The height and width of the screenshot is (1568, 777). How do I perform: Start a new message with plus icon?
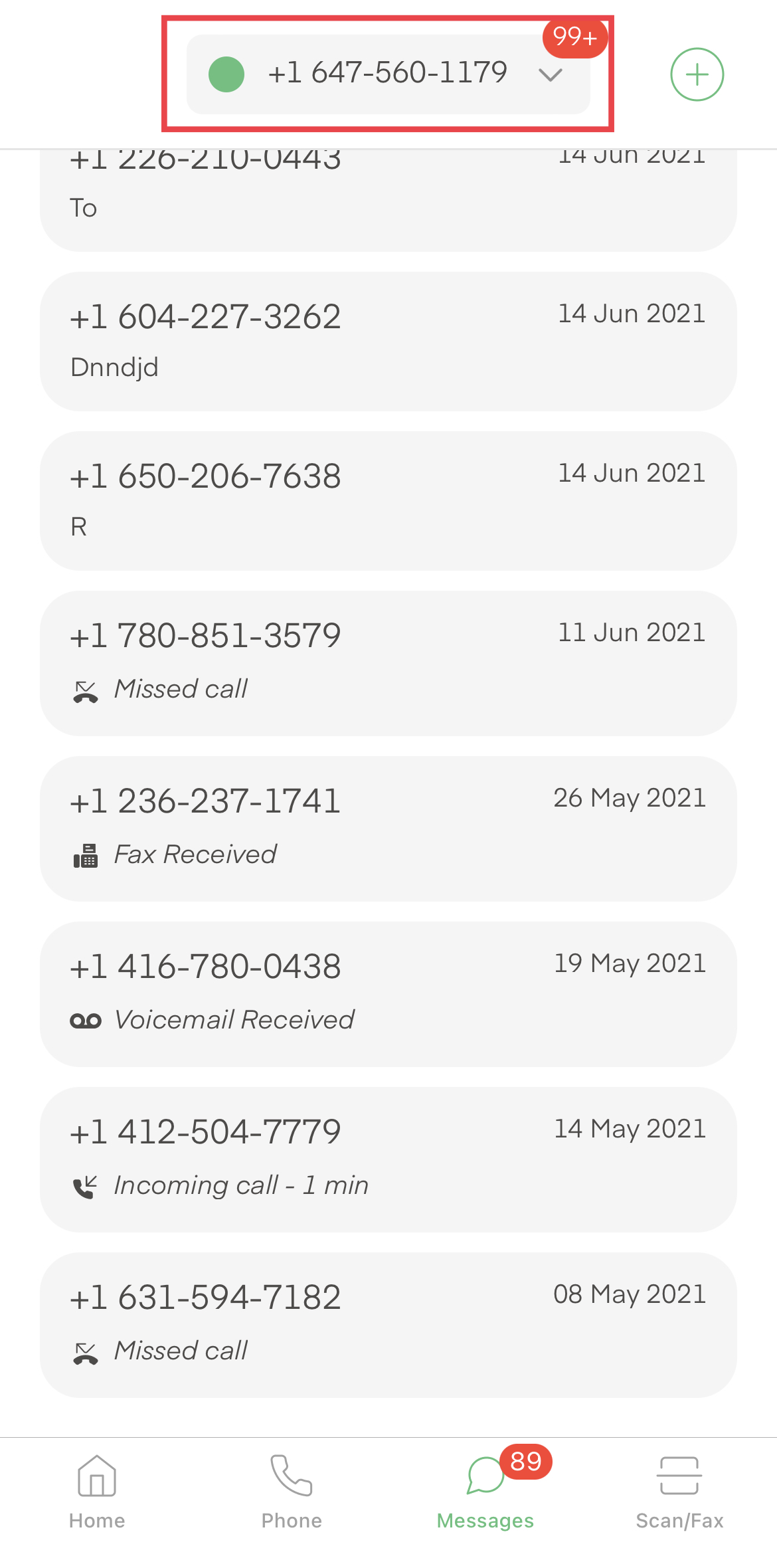pyautogui.click(x=697, y=74)
